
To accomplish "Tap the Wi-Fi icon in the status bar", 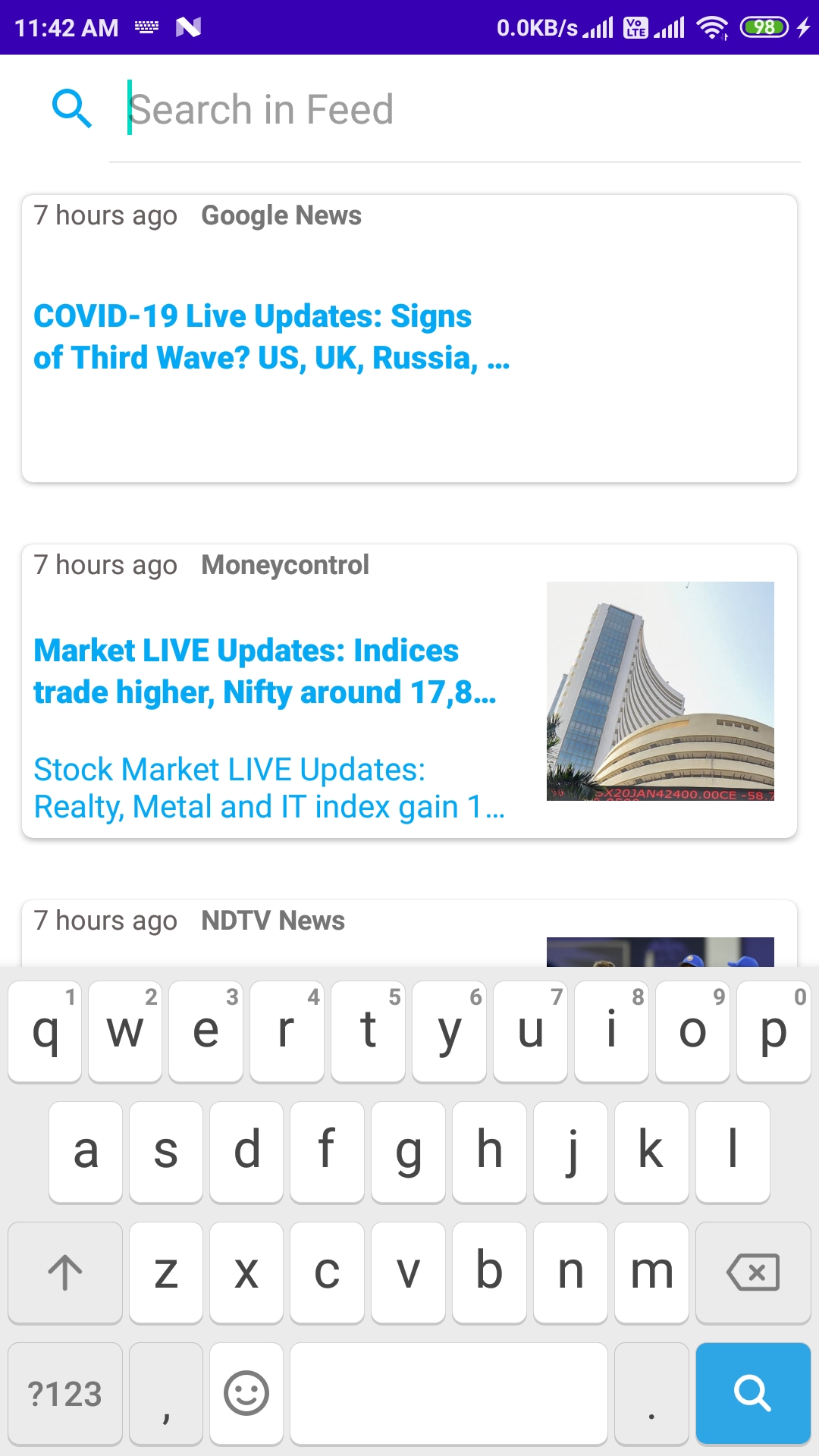I will 711,27.
